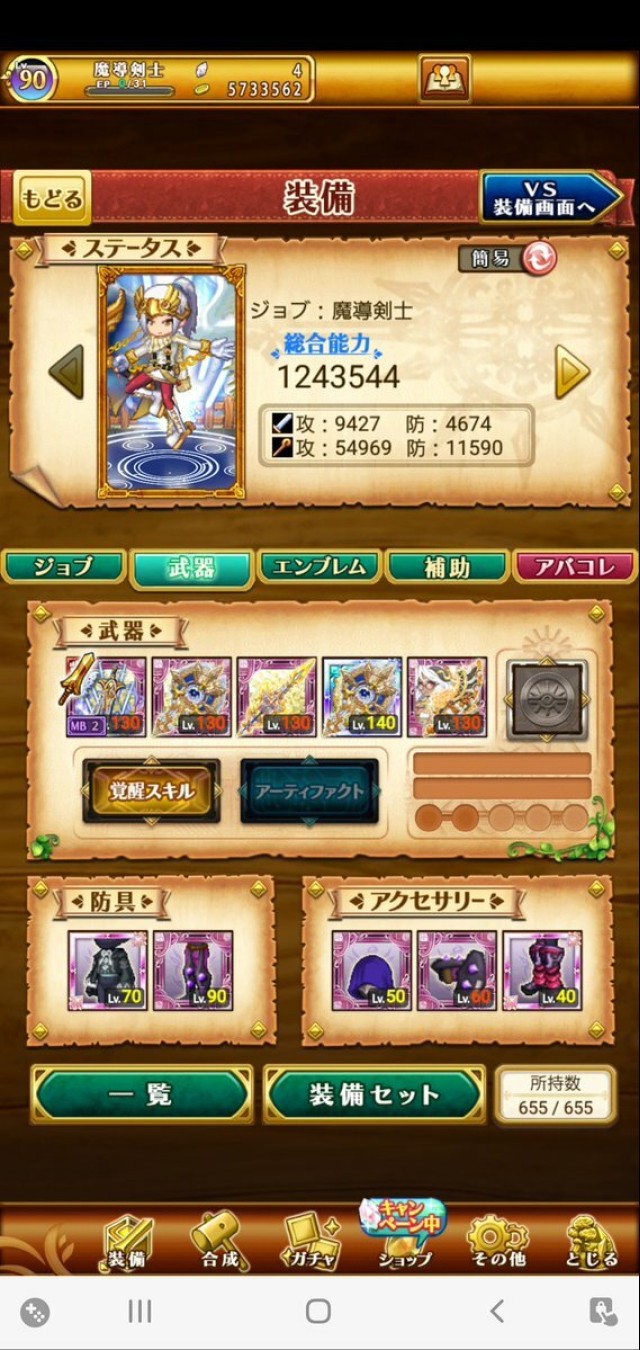
Task: Select the Lv.50 purple hood accessory
Action: tap(371, 970)
